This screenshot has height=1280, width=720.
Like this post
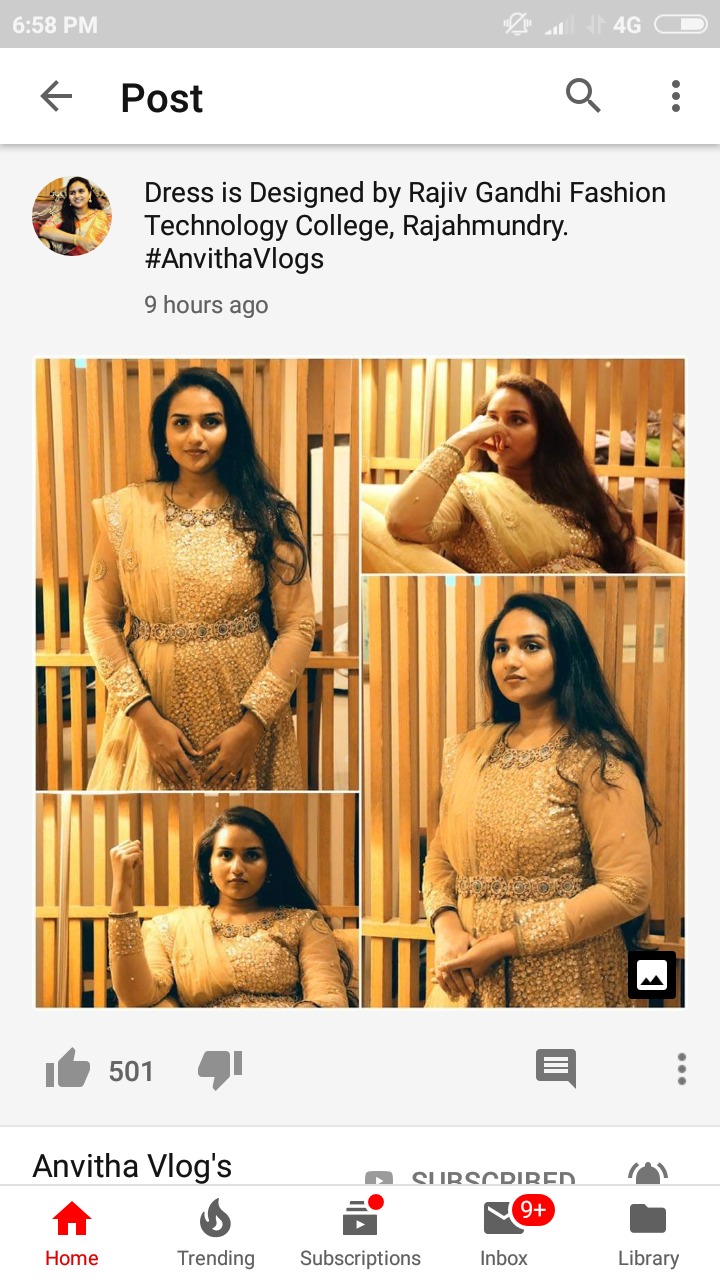coord(68,1070)
